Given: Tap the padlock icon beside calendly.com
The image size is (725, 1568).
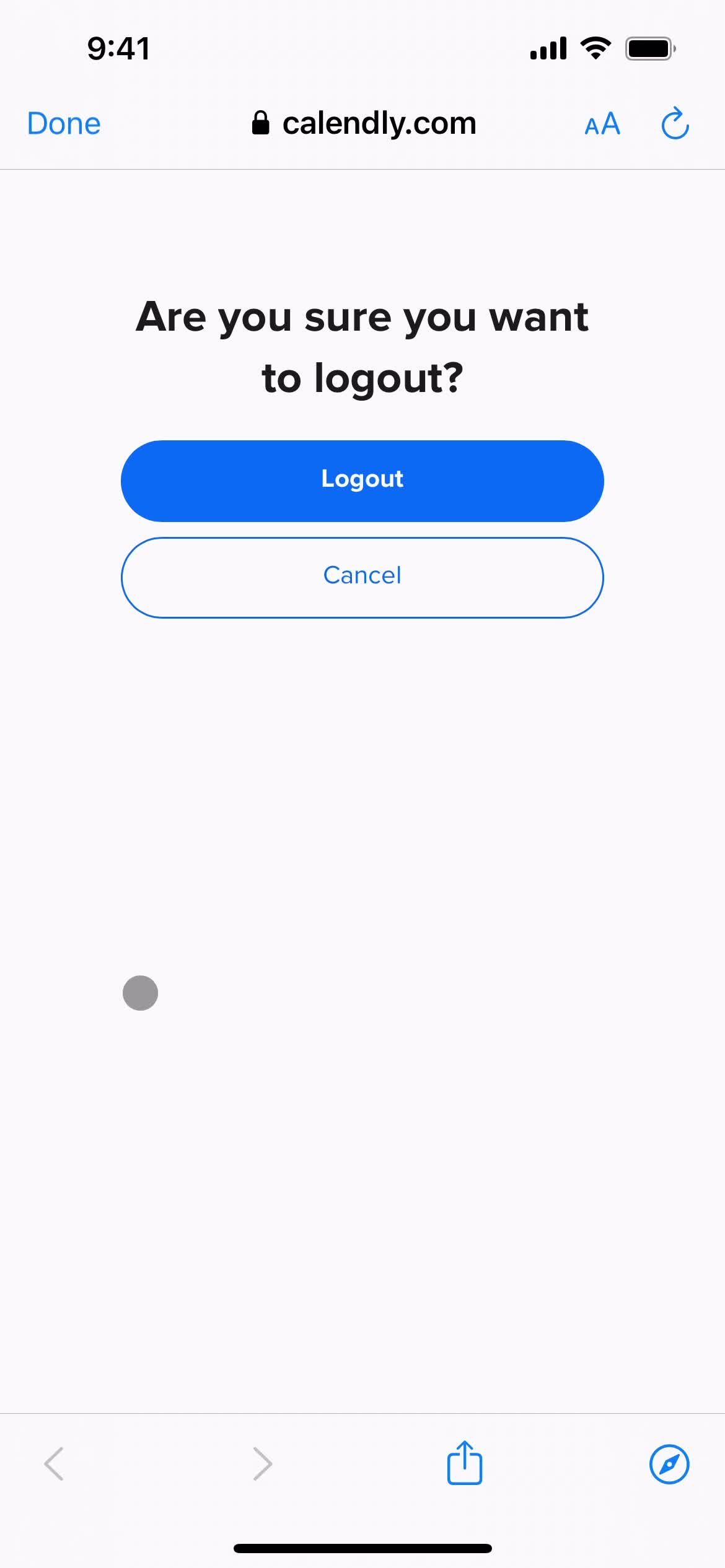Looking at the screenshot, I should (261, 123).
